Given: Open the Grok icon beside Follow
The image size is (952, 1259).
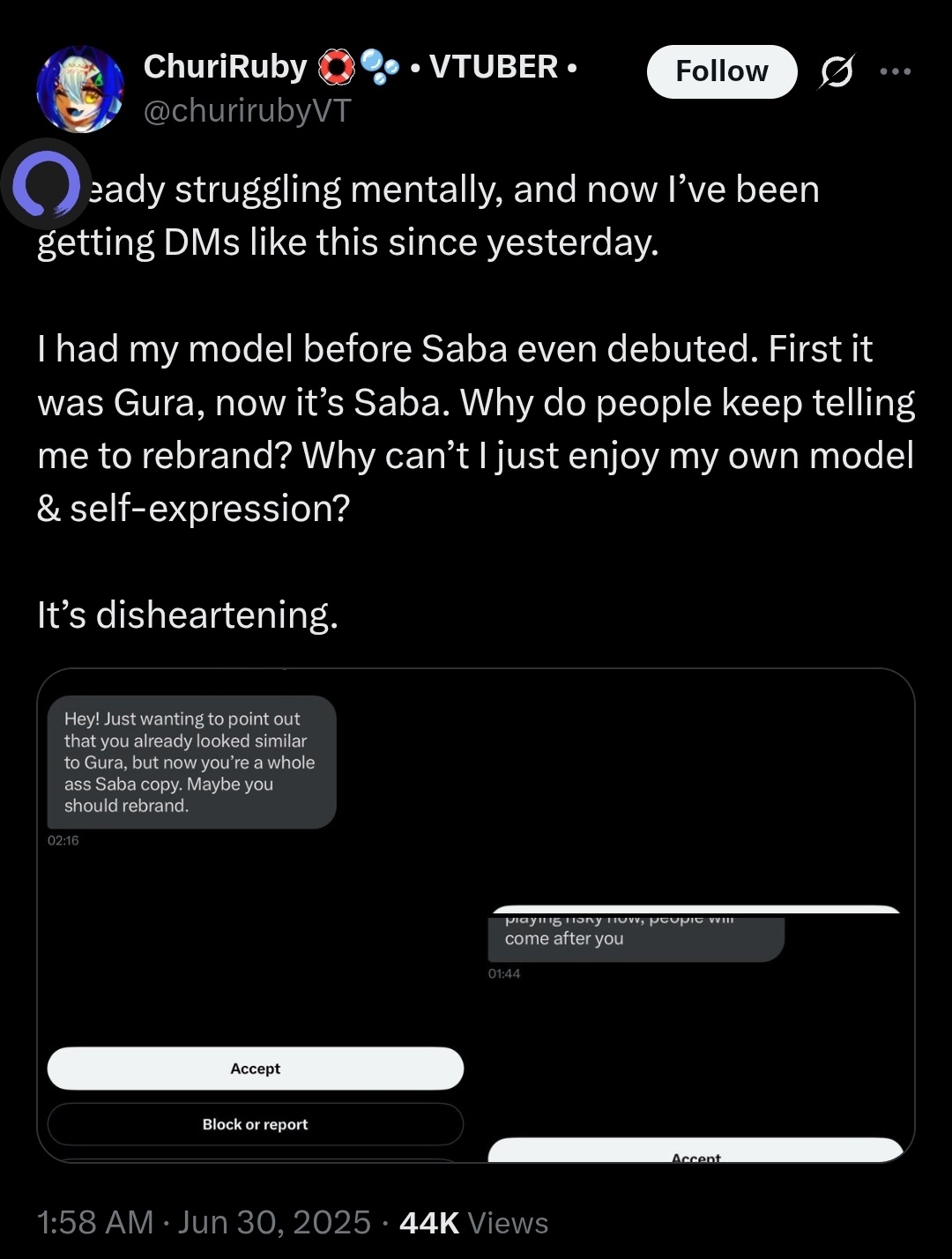Looking at the screenshot, I should 836,71.
